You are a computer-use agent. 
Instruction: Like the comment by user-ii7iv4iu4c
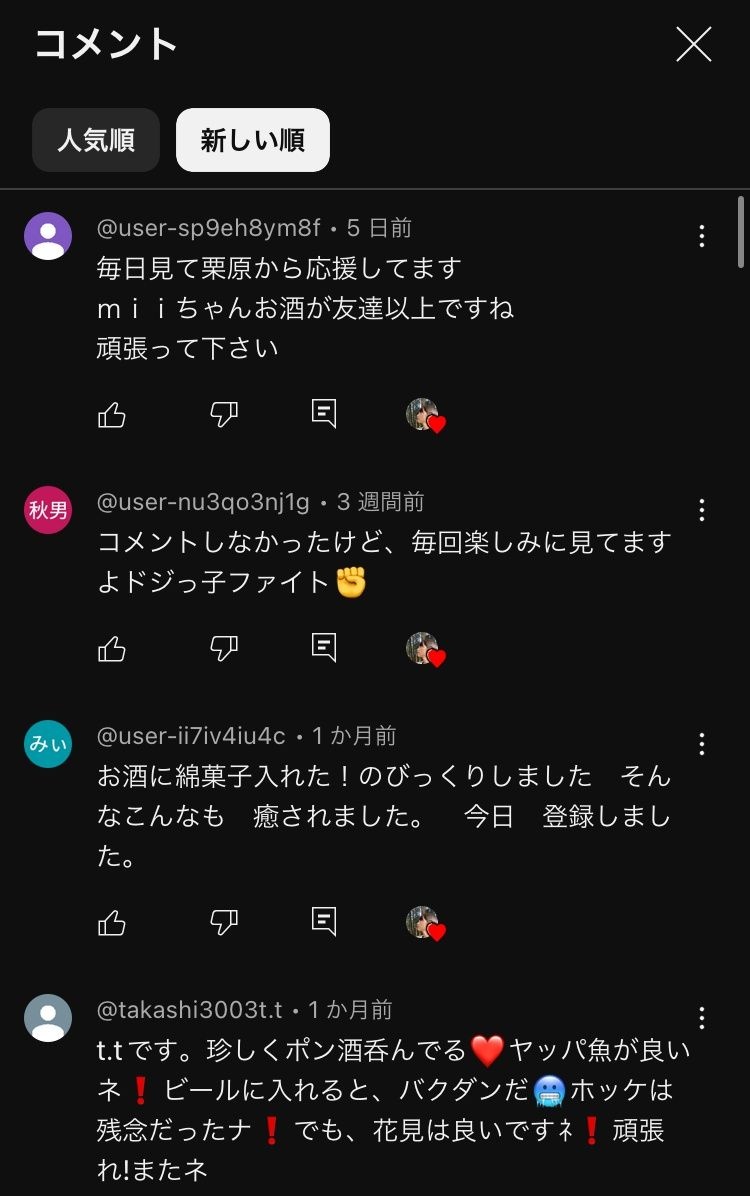(x=112, y=922)
